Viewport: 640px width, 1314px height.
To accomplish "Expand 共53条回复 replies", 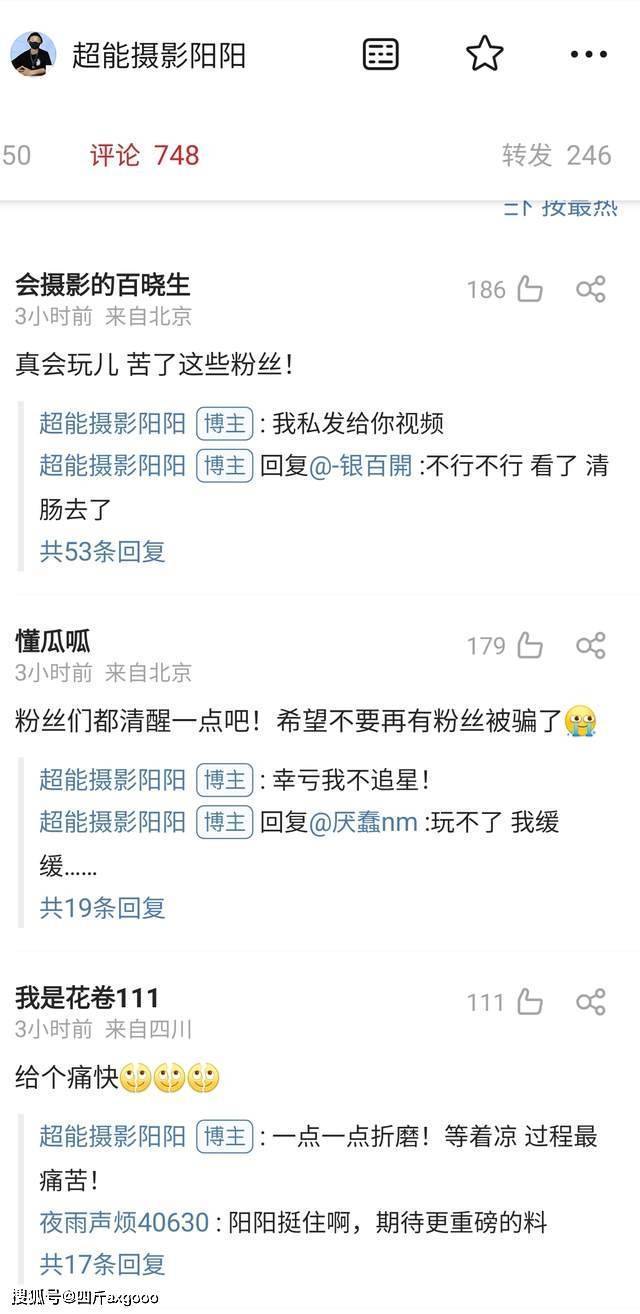I will [x=102, y=551].
